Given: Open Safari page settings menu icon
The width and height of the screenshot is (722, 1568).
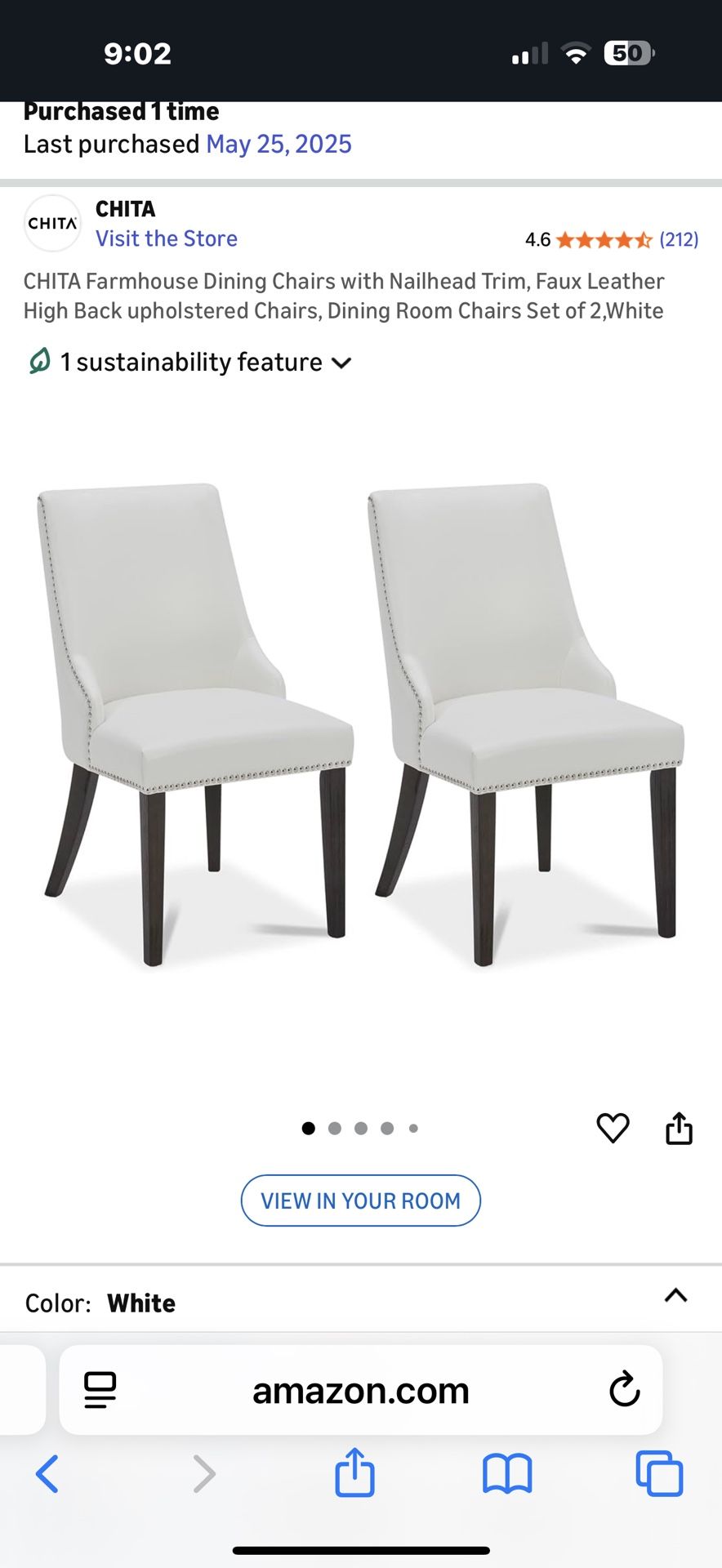Looking at the screenshot, I should pos(100,1390).
